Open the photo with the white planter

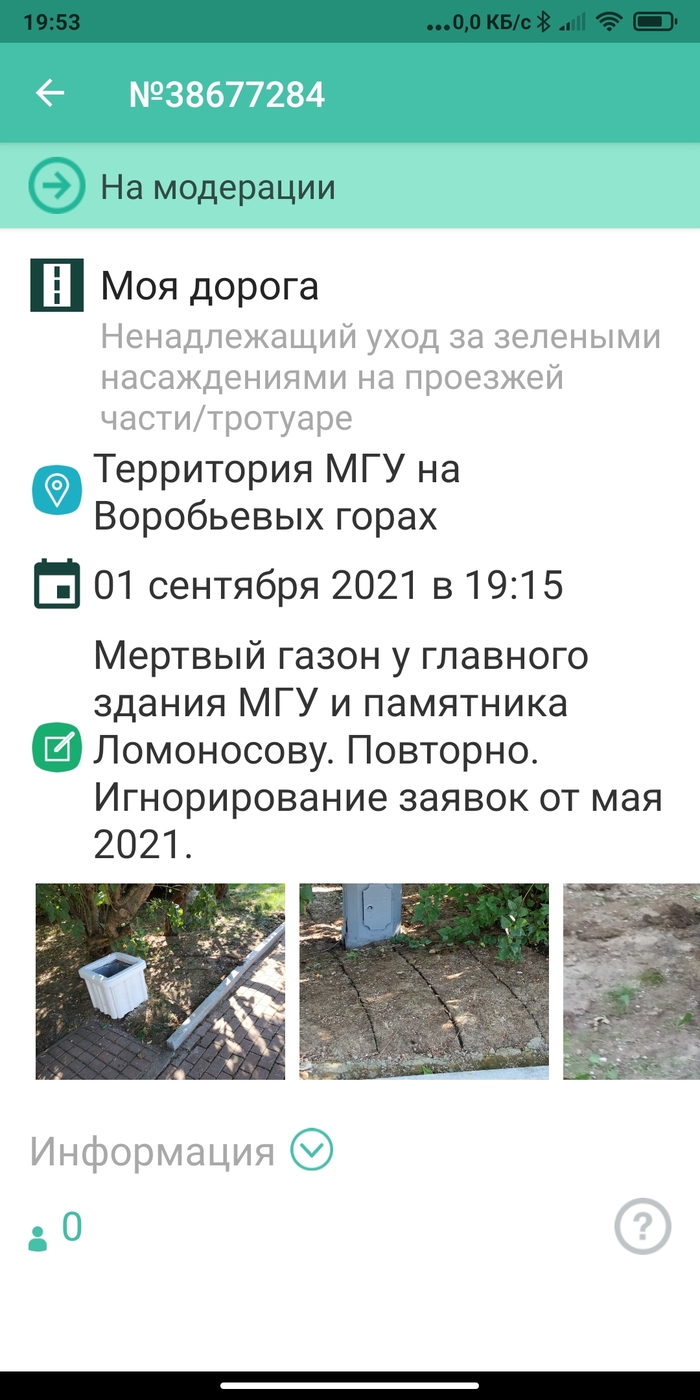(x=160, y=981)
